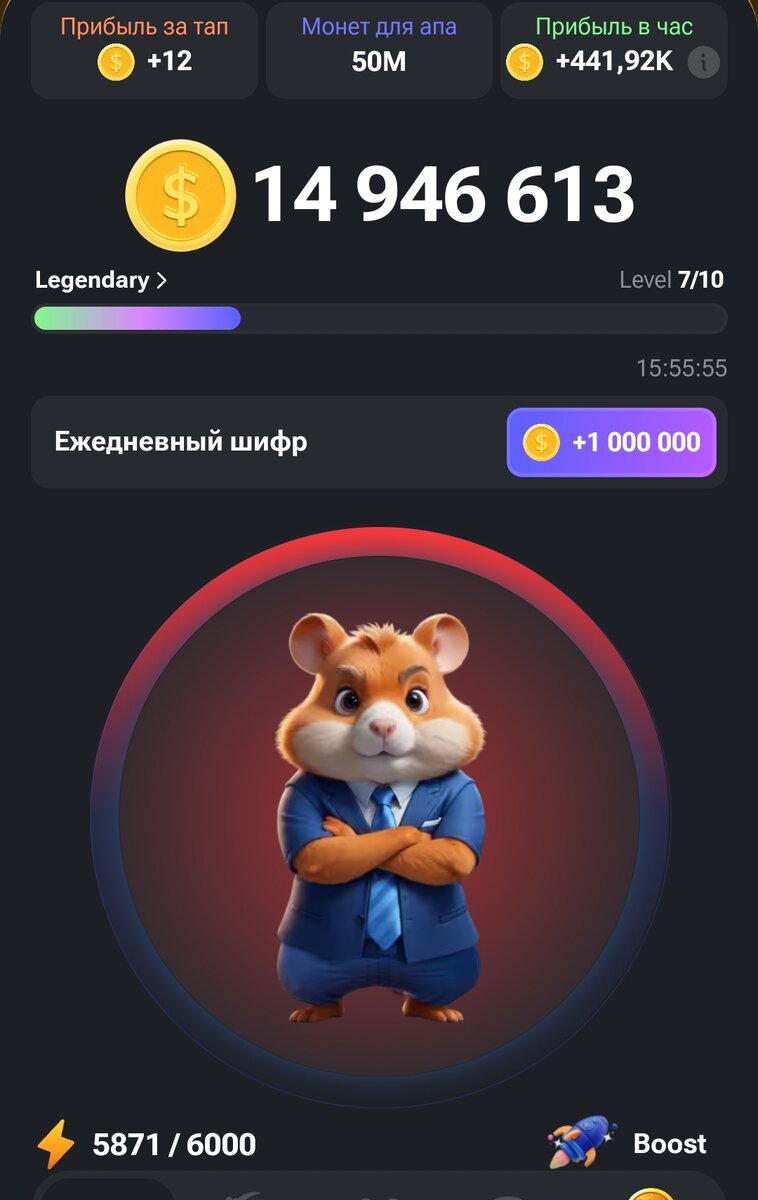Open the Прибыль за тап card
Screen dimensions: 758x1200
(144, 48)
